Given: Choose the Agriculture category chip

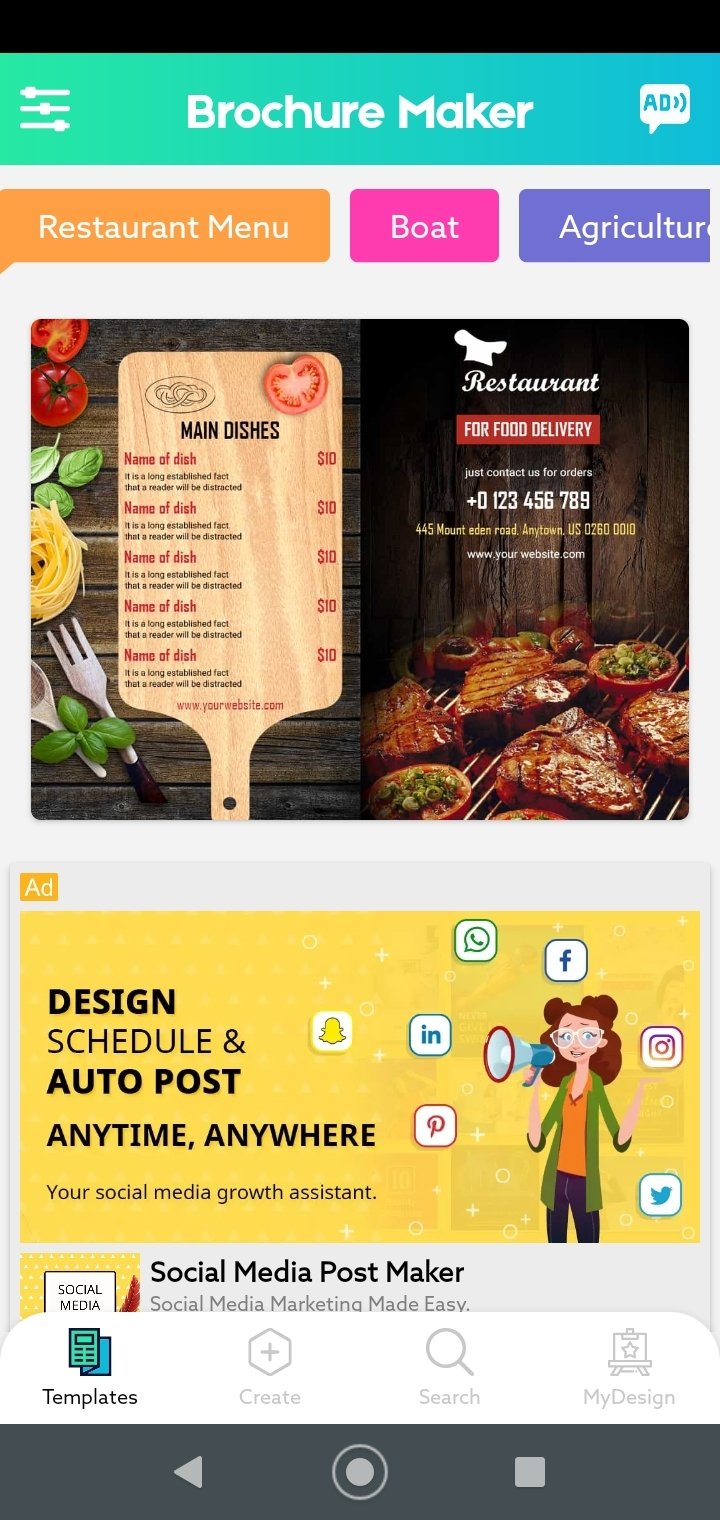Looking at the screenshot, I should 615,226.
